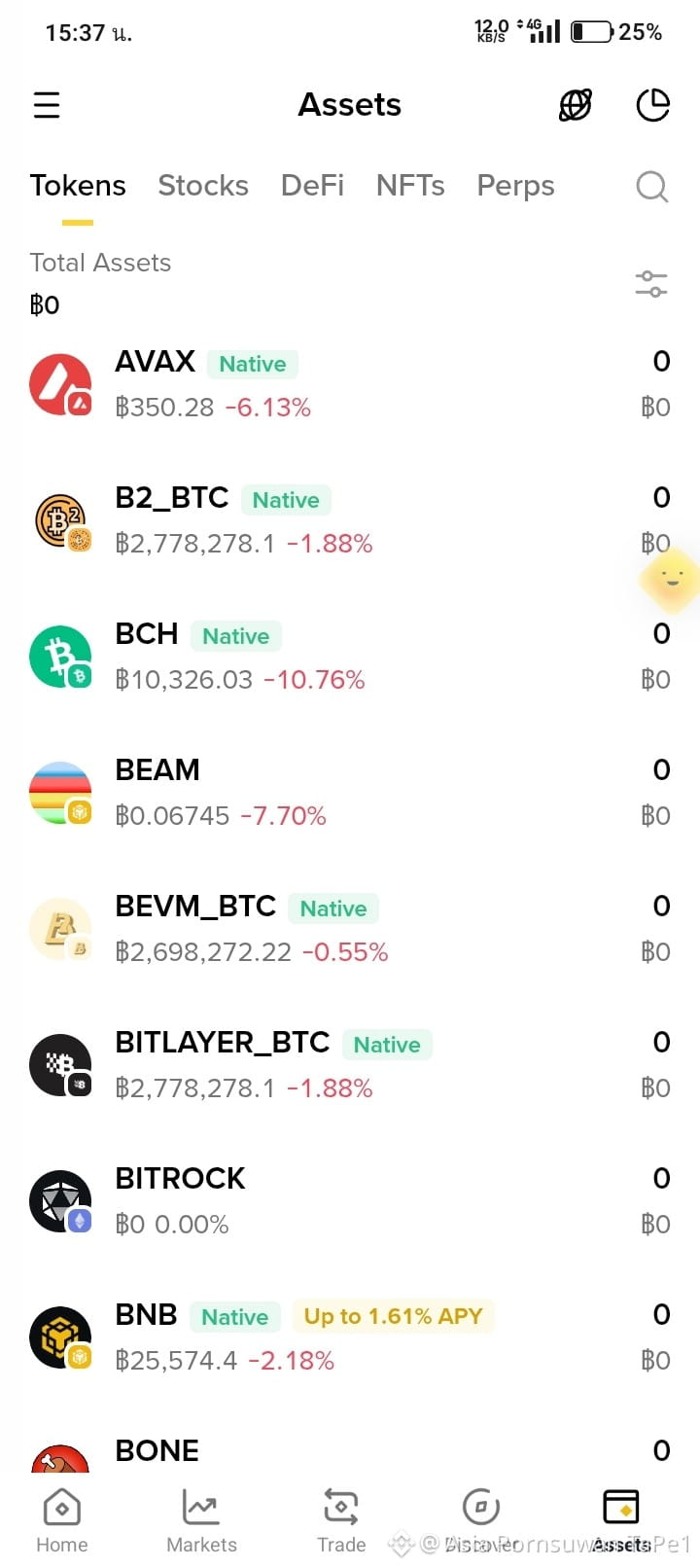700x1568 pixels.
Task: Open the BEVM_BTC token row
Action: point(350,929)
